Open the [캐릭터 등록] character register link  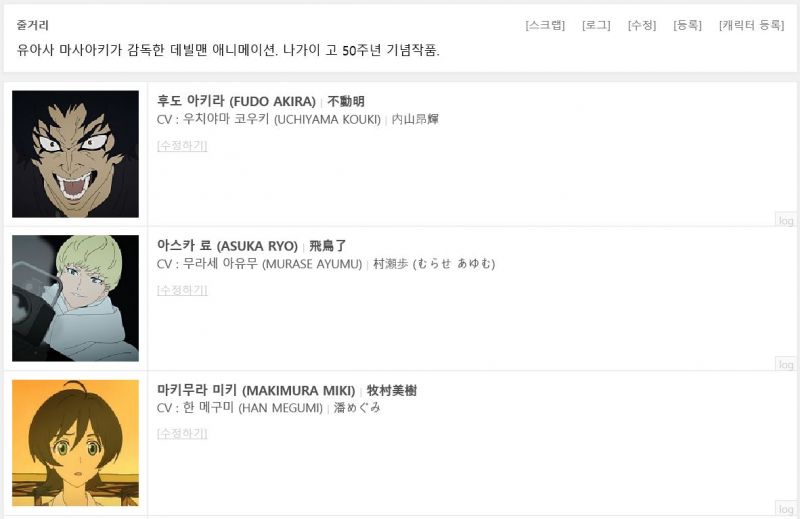click(x=751, y=25)
